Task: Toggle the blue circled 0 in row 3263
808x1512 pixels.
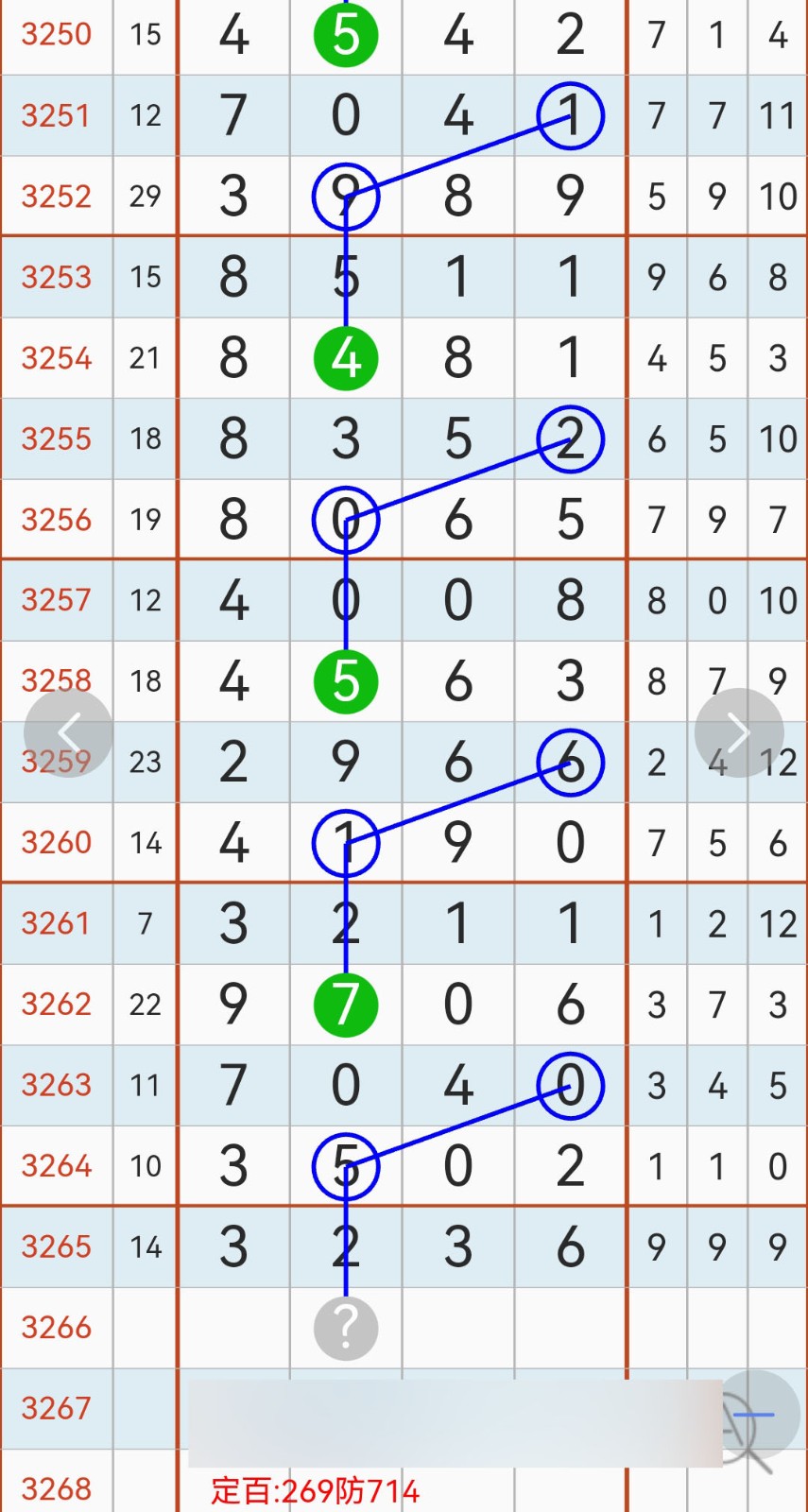Action: pos(571,1086)
